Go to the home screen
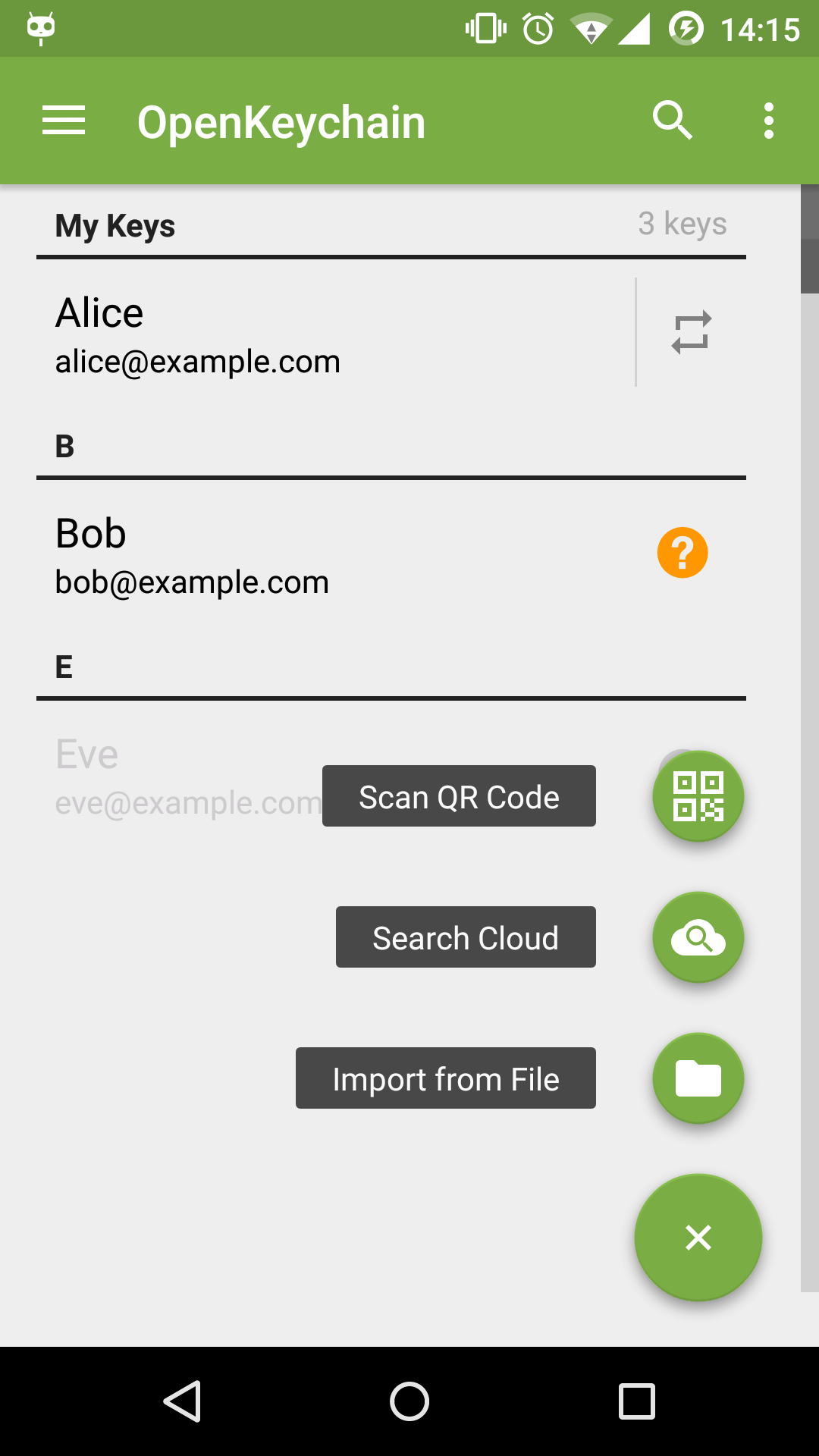Image resolution: width=819 pixels, height=1456 pixels. click(409, 1401)
